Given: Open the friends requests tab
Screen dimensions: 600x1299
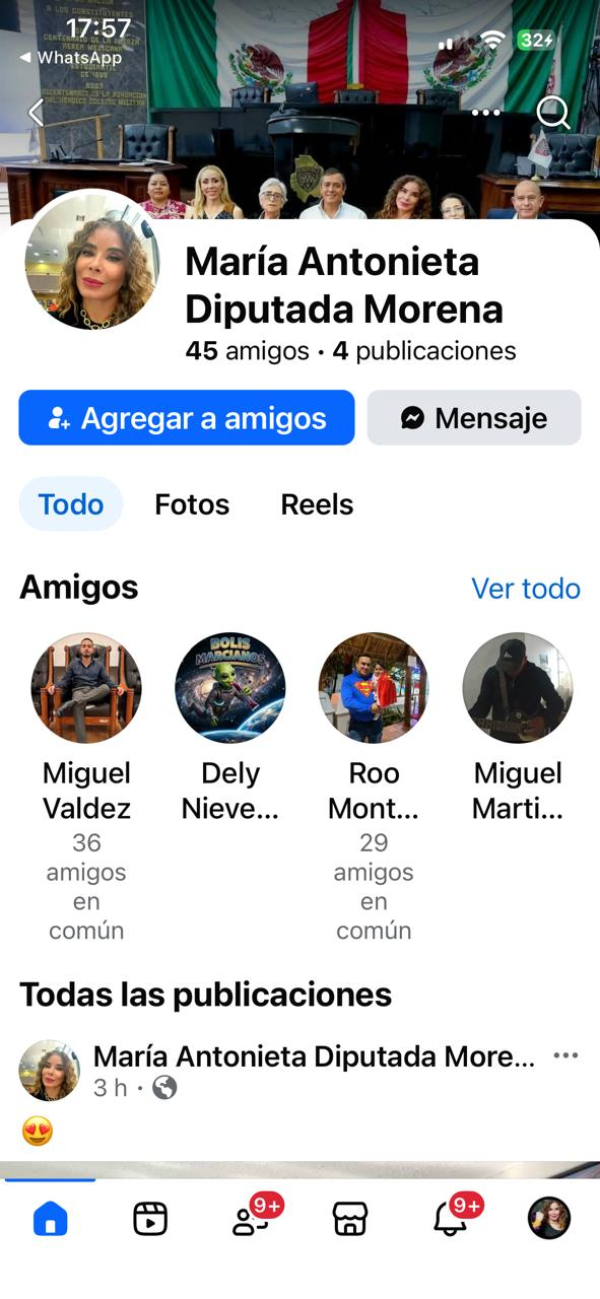Looking at the screenshot, I should (x=250, y=1219).
